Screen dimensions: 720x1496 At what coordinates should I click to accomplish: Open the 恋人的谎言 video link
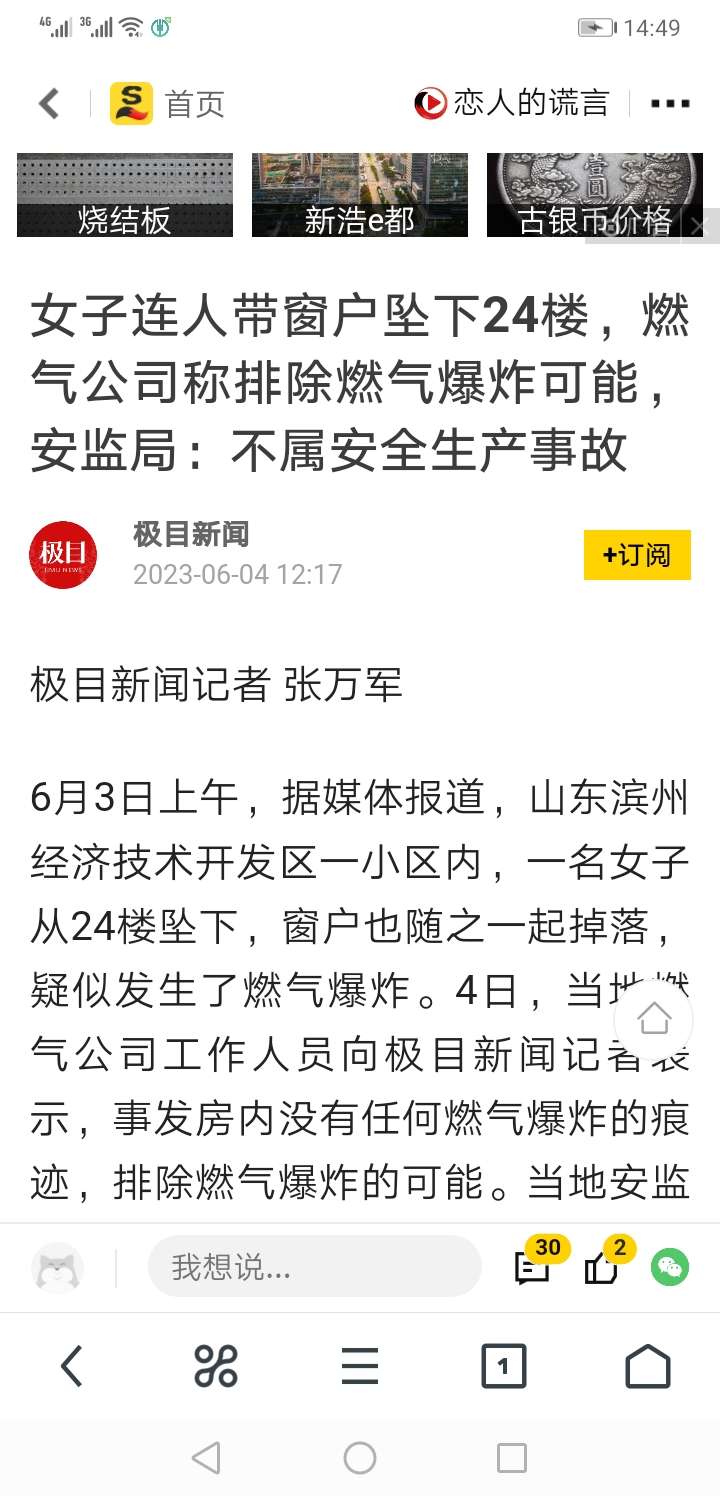pos(512,103)
